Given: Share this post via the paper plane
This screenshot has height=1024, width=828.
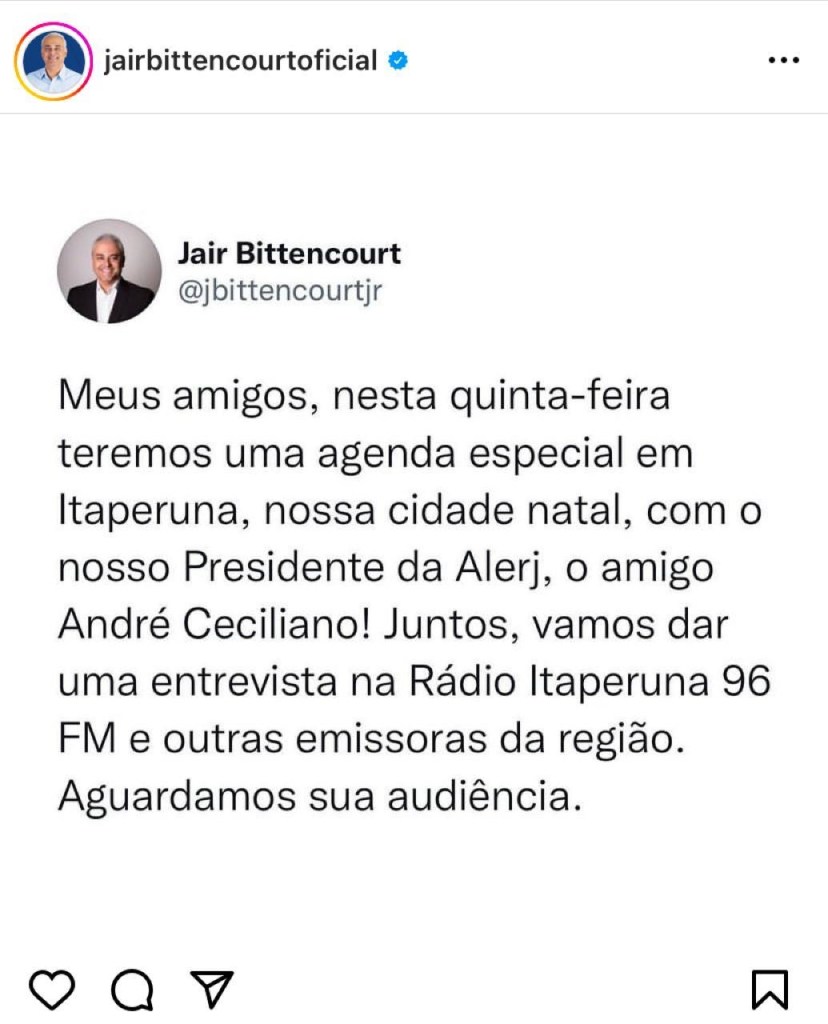Looking at the screenshot, I should [211, 989].
